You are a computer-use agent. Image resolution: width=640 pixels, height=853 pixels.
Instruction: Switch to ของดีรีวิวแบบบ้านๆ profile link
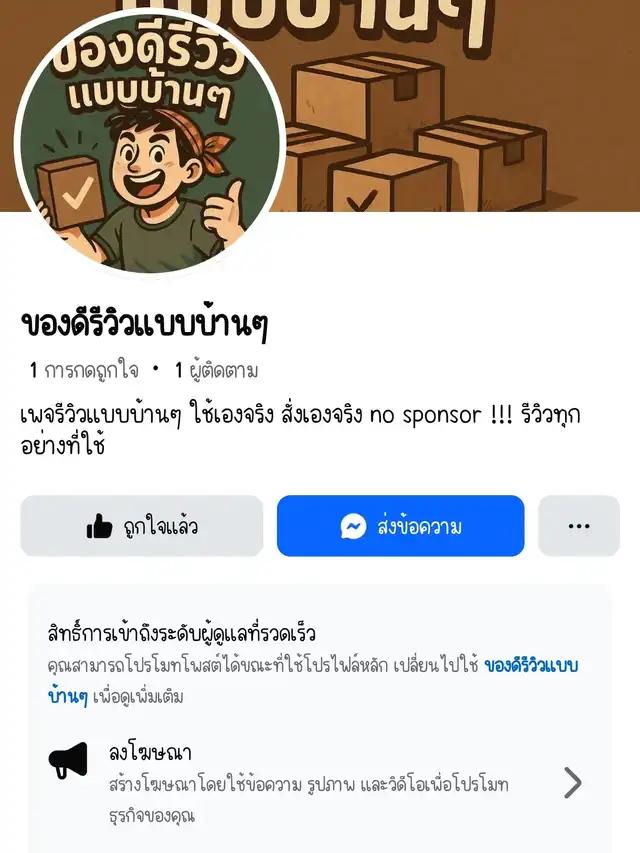pyautogui.click(x=531, y=665)
